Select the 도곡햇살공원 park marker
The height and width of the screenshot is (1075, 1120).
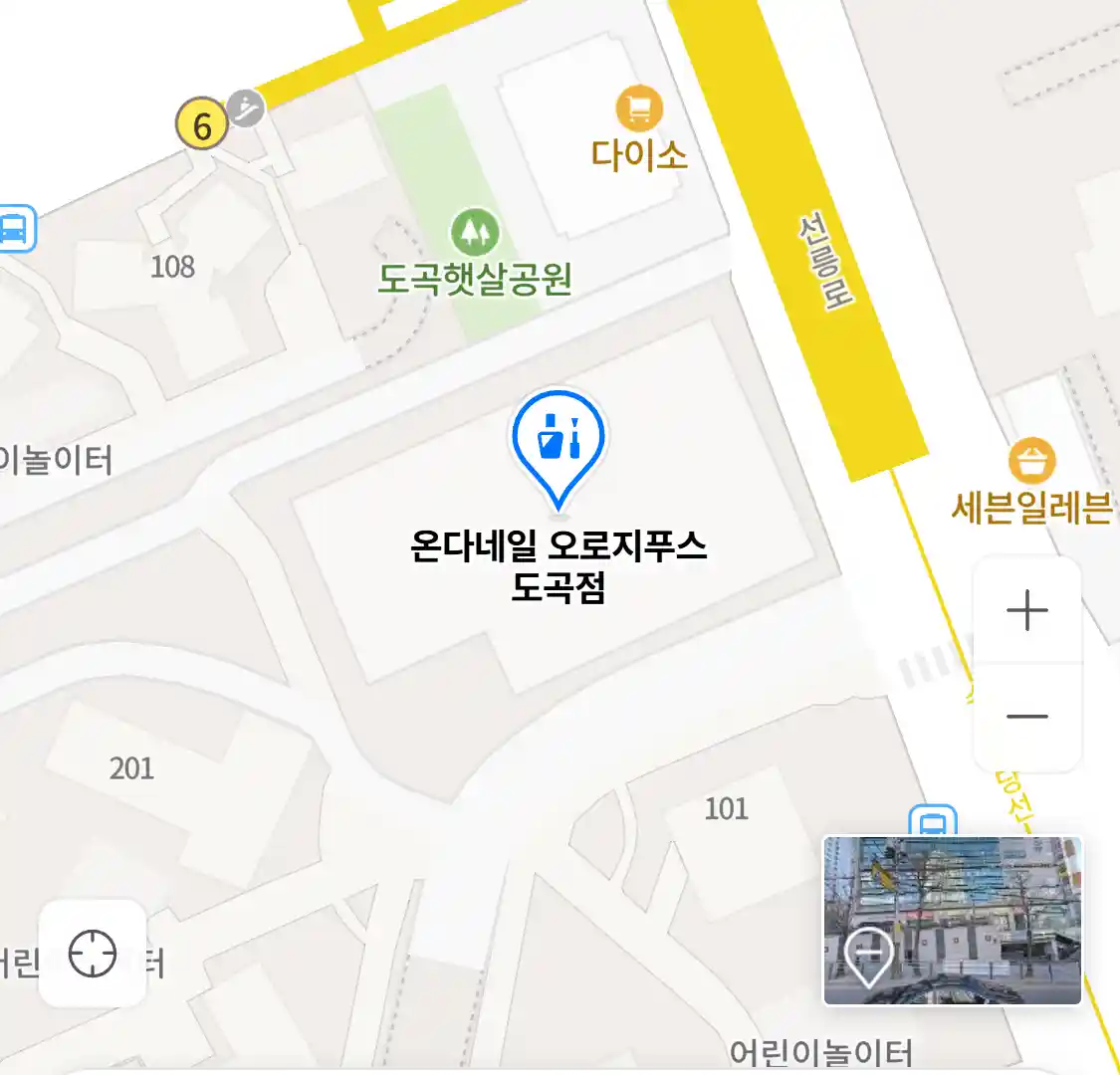[x=475, y=232]
